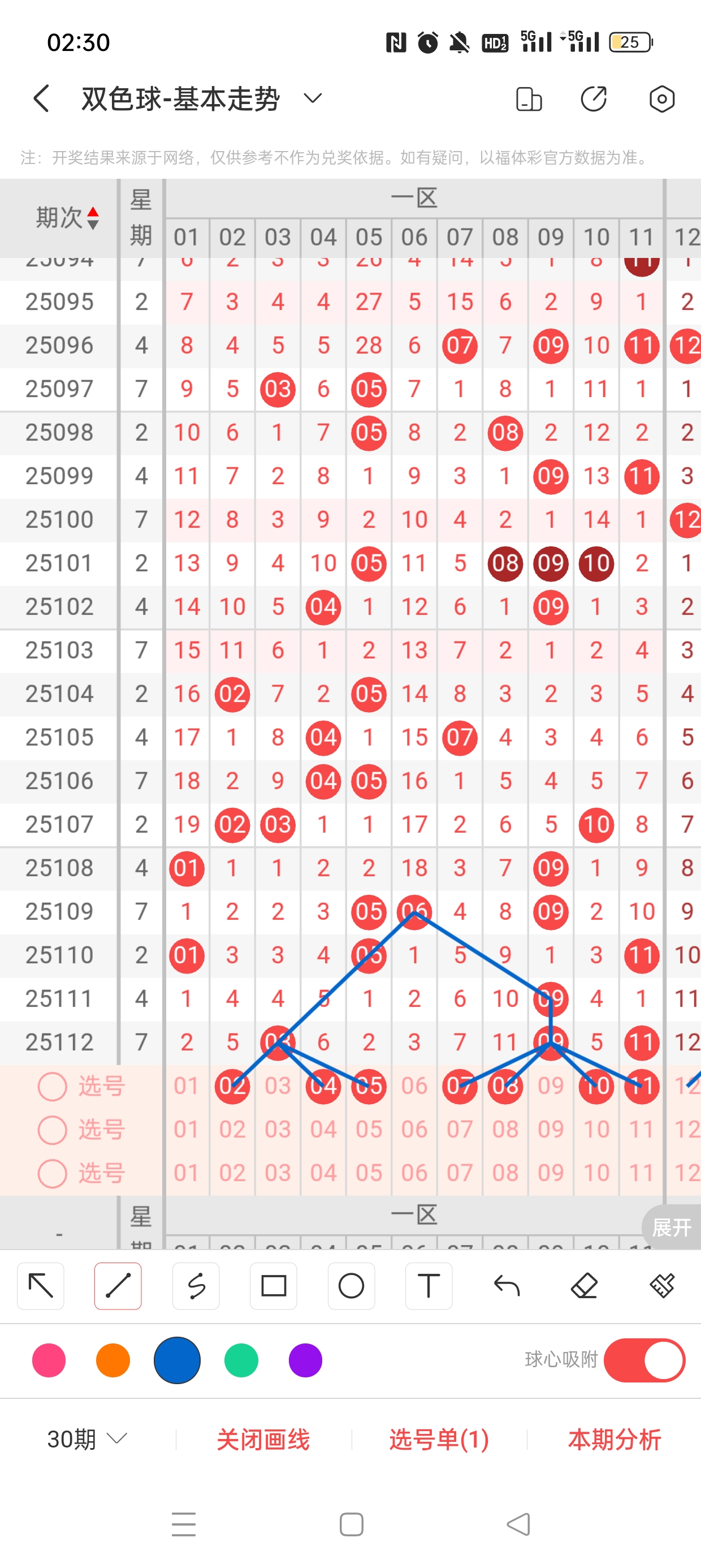The width and height of the screenshot is (701, 1568).
Task: Choose the pink drawing color
Action: click(49, 1360)
